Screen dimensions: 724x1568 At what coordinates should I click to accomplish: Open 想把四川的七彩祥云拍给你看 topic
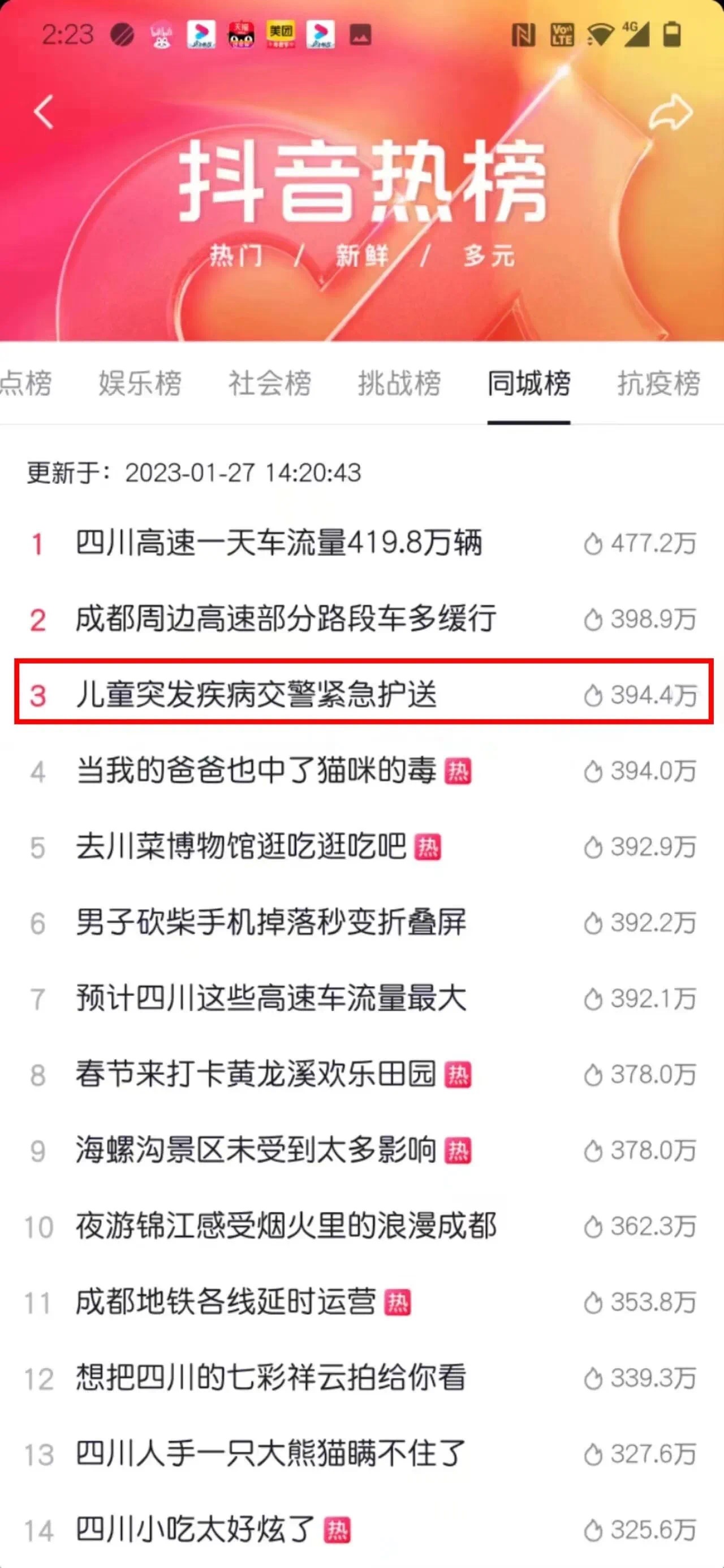click(271, 1379)
